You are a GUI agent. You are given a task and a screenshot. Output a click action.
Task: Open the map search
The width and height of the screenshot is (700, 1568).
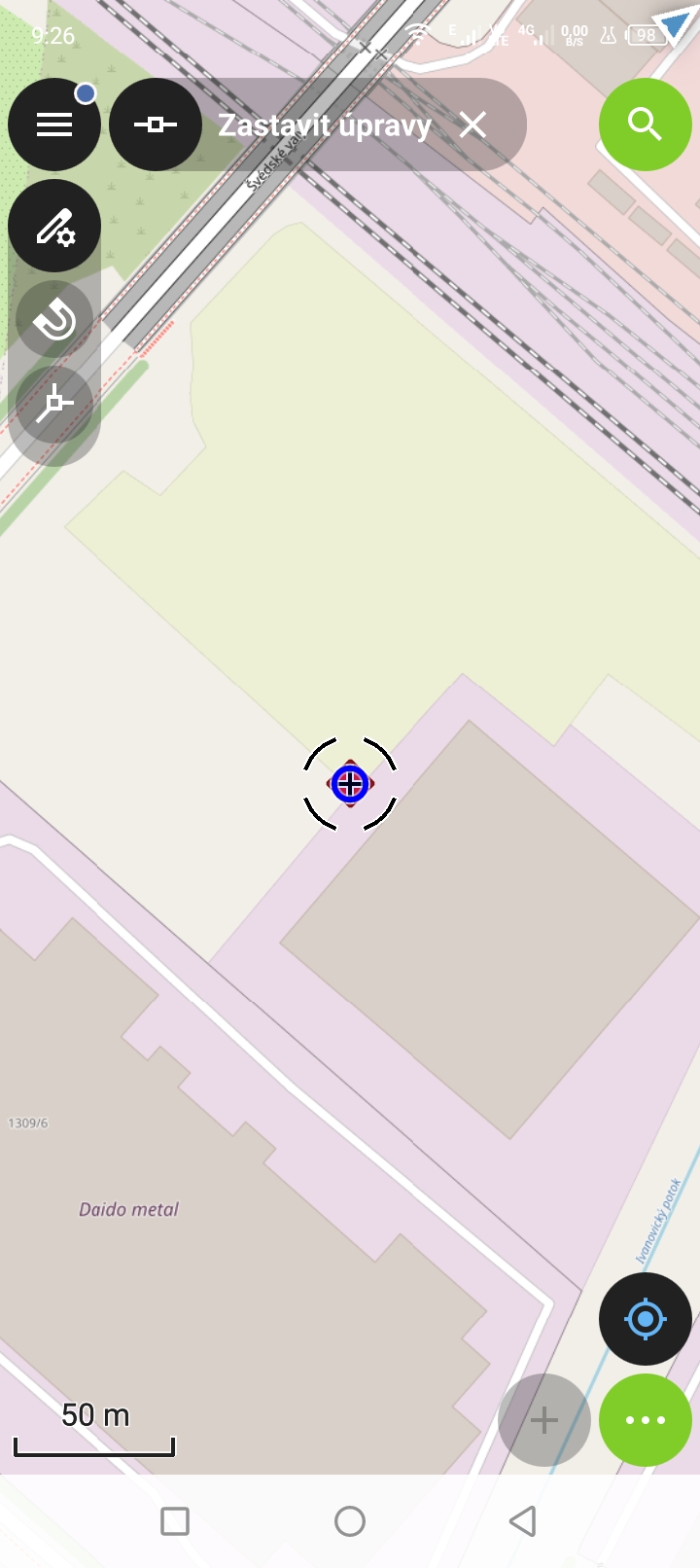(645, 125)
